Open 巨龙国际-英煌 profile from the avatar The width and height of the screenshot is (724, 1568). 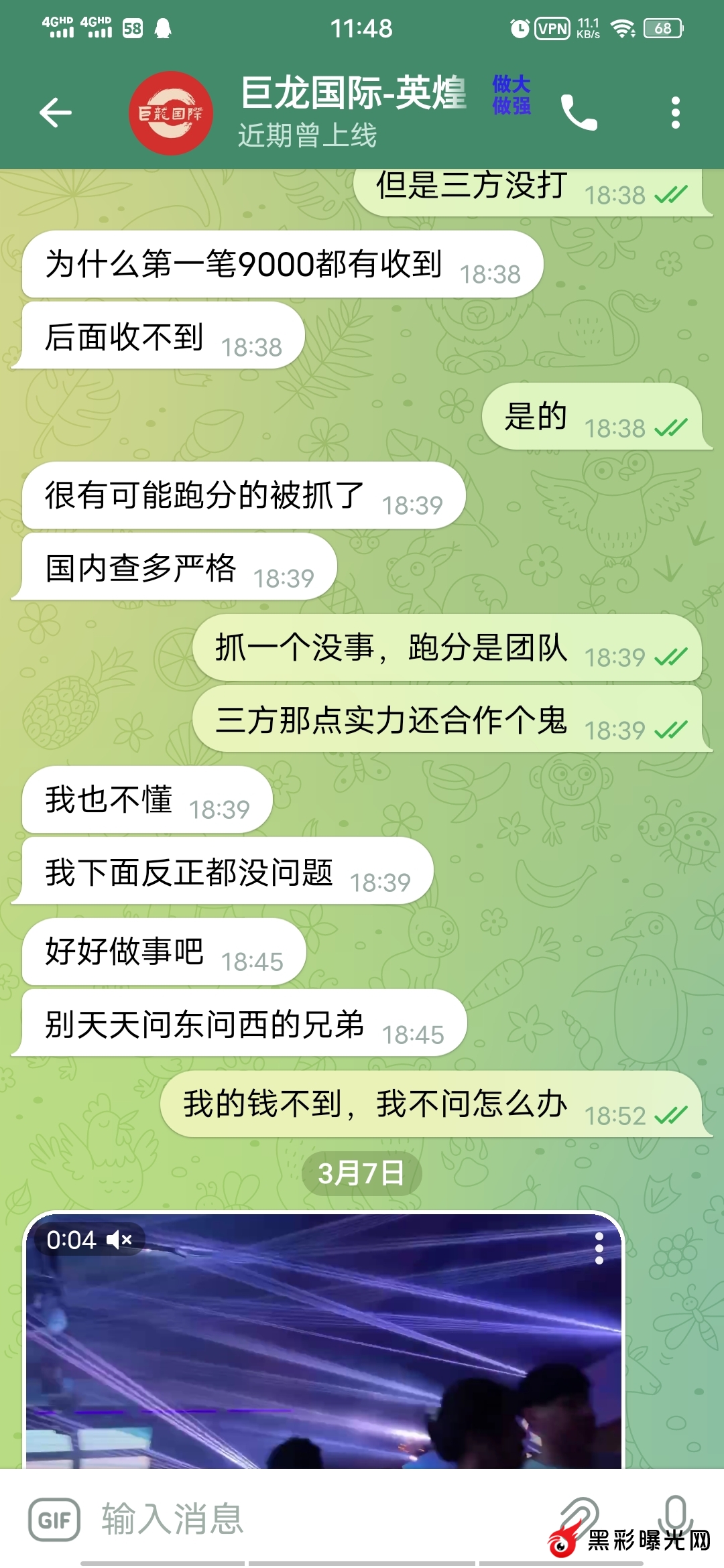tap(171, 113)
